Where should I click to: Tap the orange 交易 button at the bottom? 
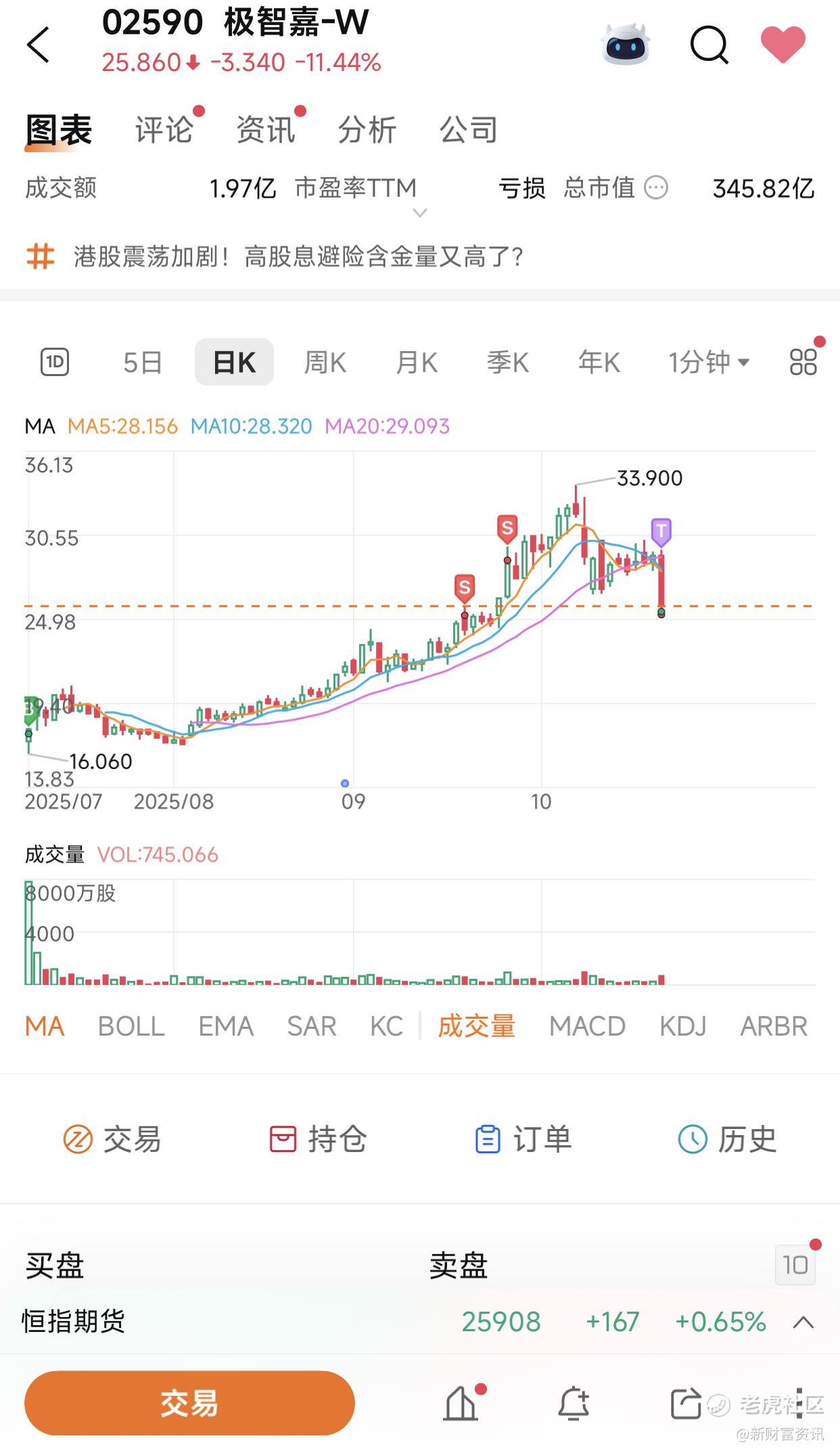pyautogui.click(x=189, y=1403)
